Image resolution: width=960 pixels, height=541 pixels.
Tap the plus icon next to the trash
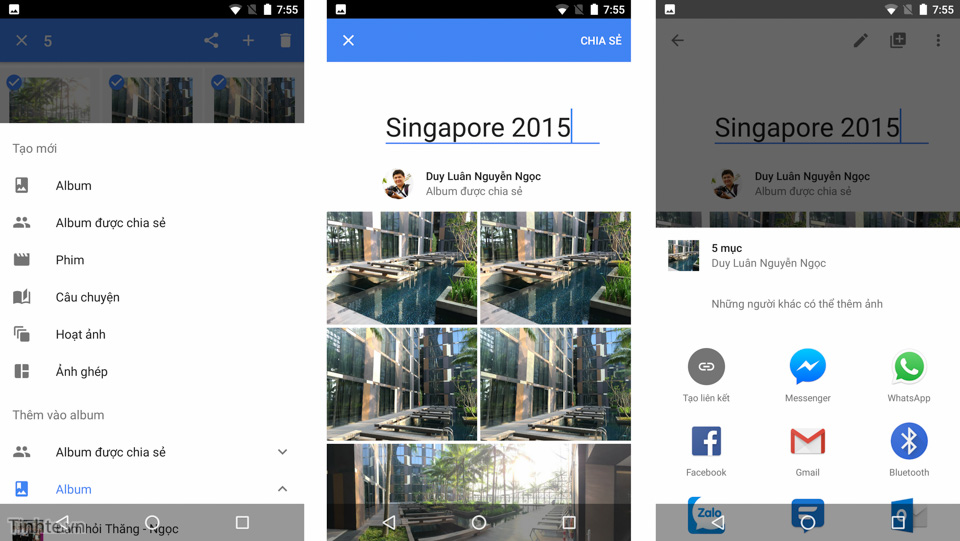[x=248, y=41]
